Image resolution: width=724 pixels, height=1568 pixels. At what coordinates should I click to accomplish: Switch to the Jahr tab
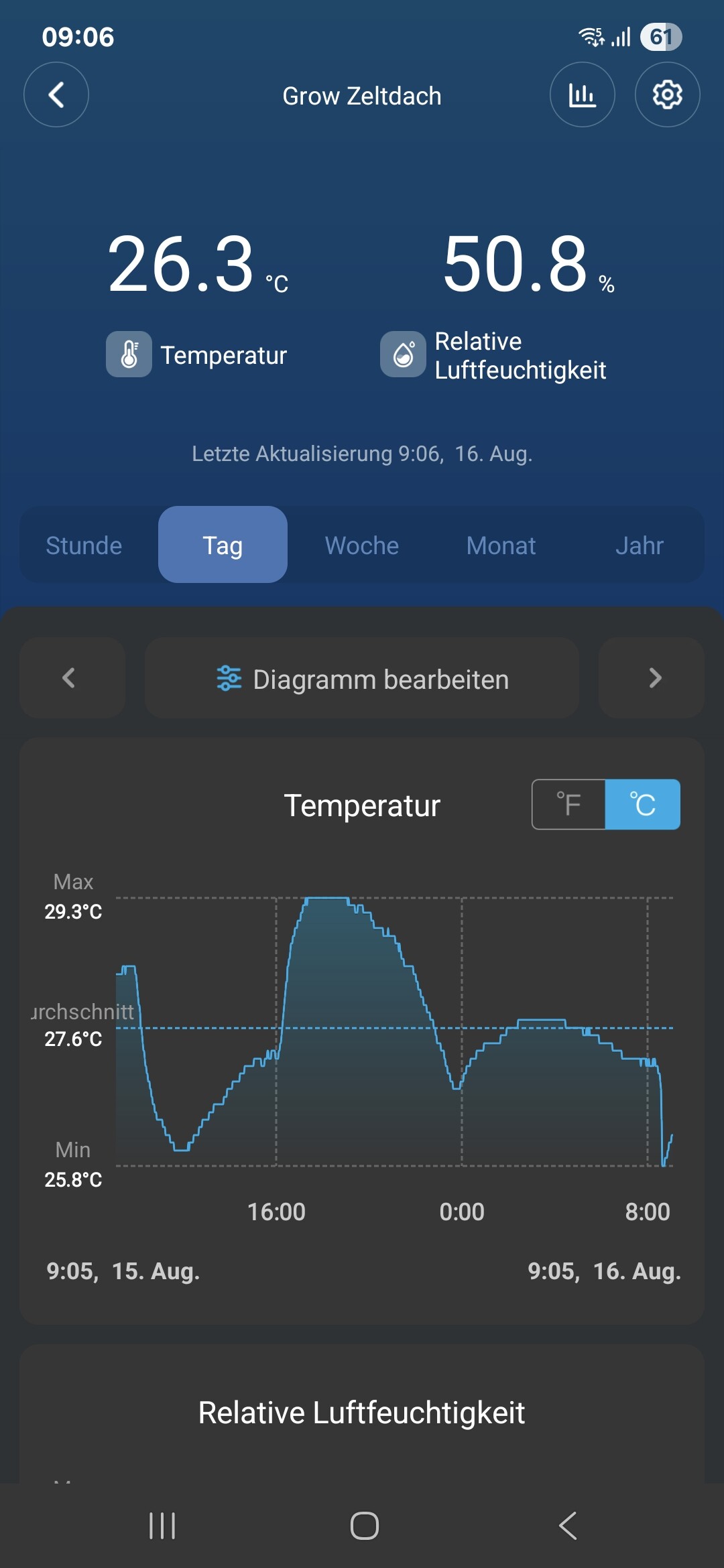click(639, 545)
